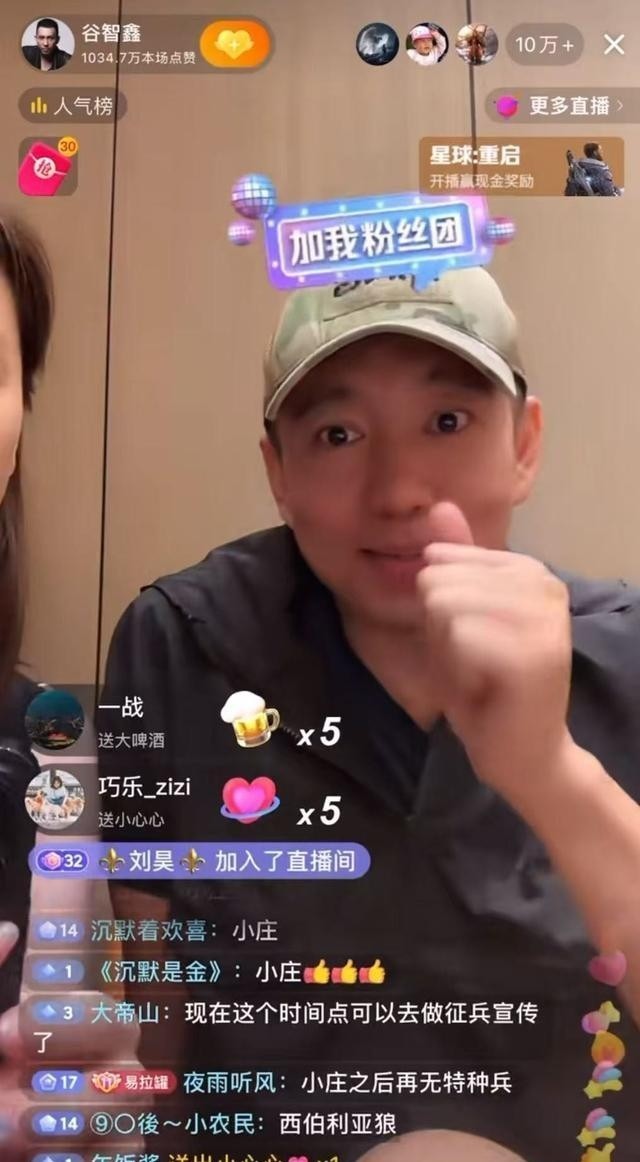Follow the streamer with the heart button

point(235,44)
